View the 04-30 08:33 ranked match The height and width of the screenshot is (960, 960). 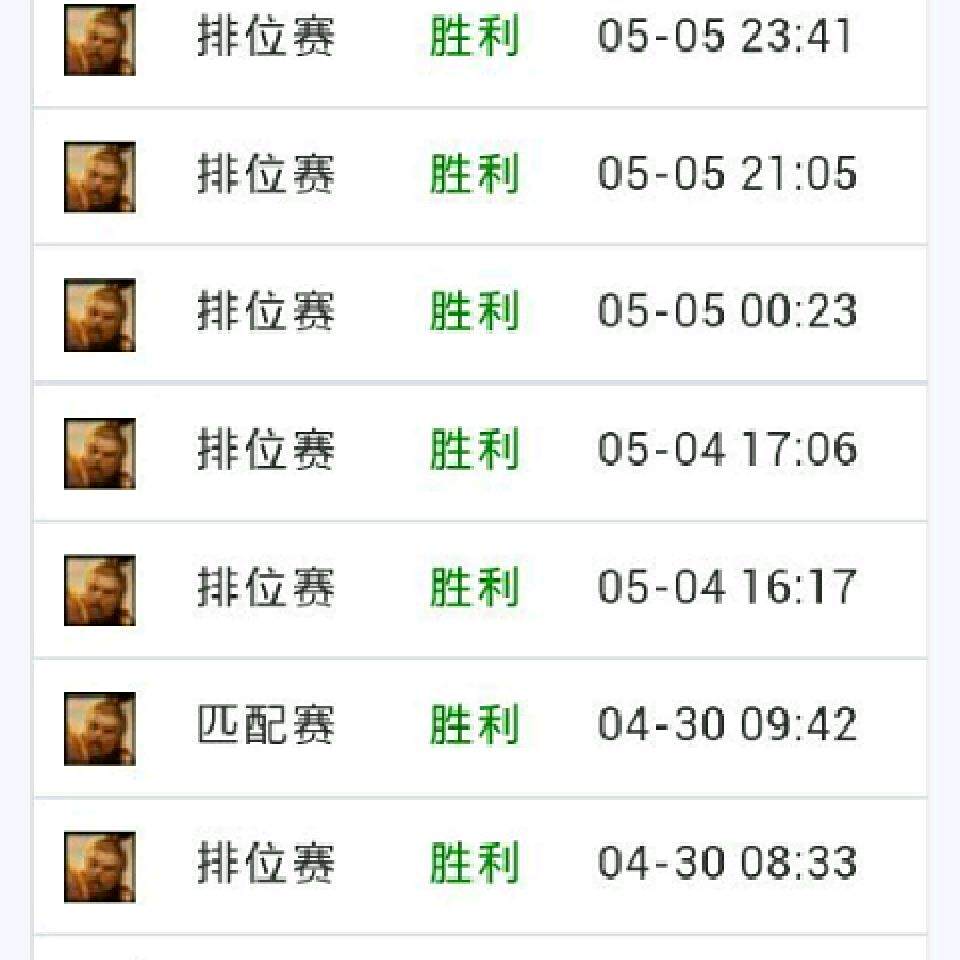click(x=480, y=866)
